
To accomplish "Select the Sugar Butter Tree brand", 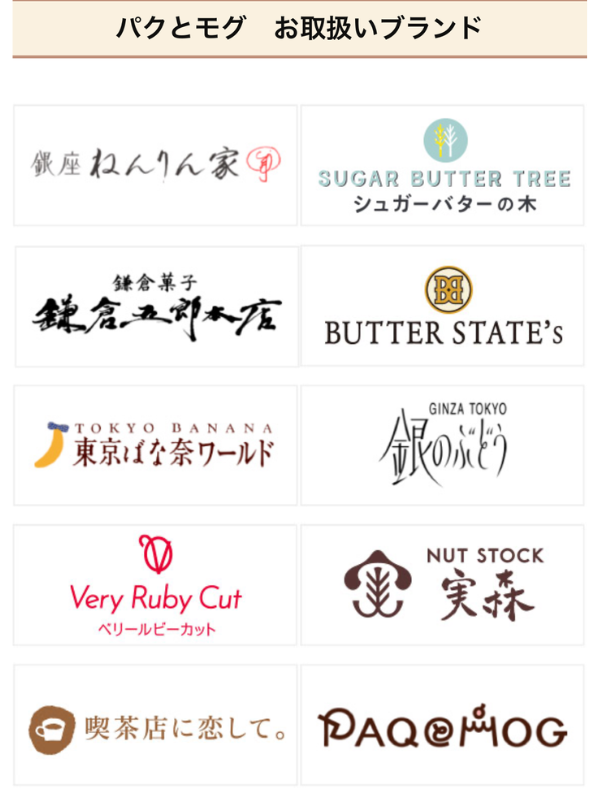I will coord(442,165).
